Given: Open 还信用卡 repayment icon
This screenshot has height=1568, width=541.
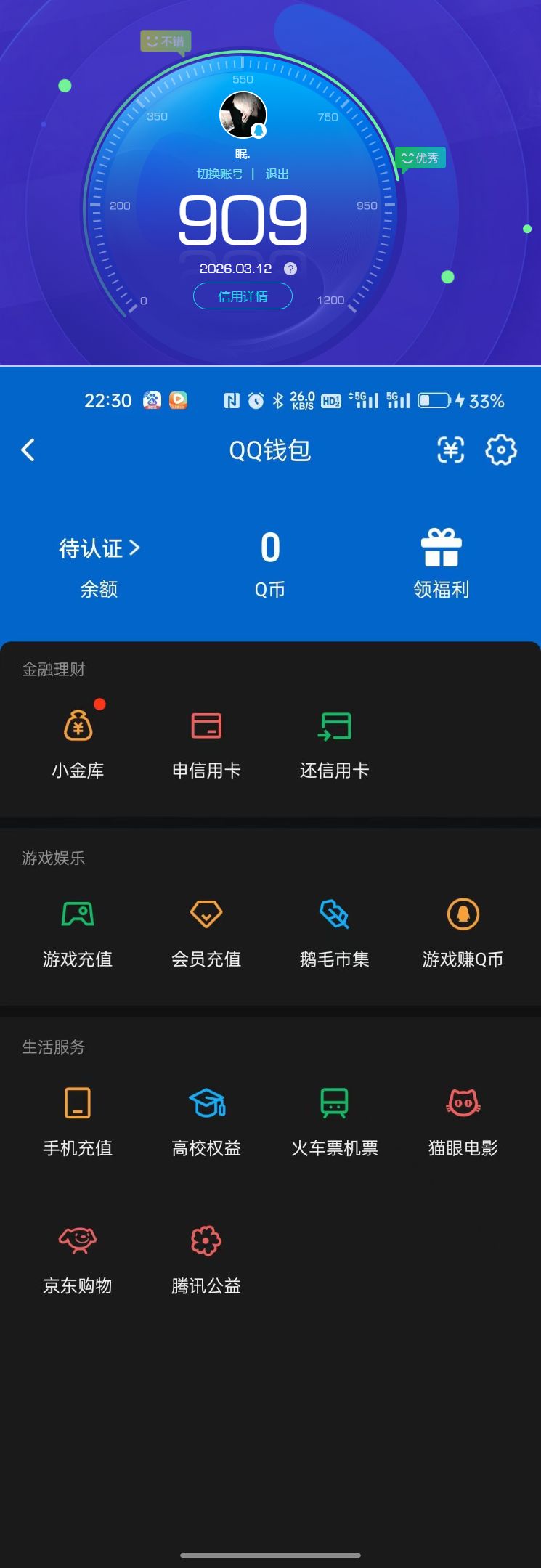Looking at the screenshot, I should (333, 726).
